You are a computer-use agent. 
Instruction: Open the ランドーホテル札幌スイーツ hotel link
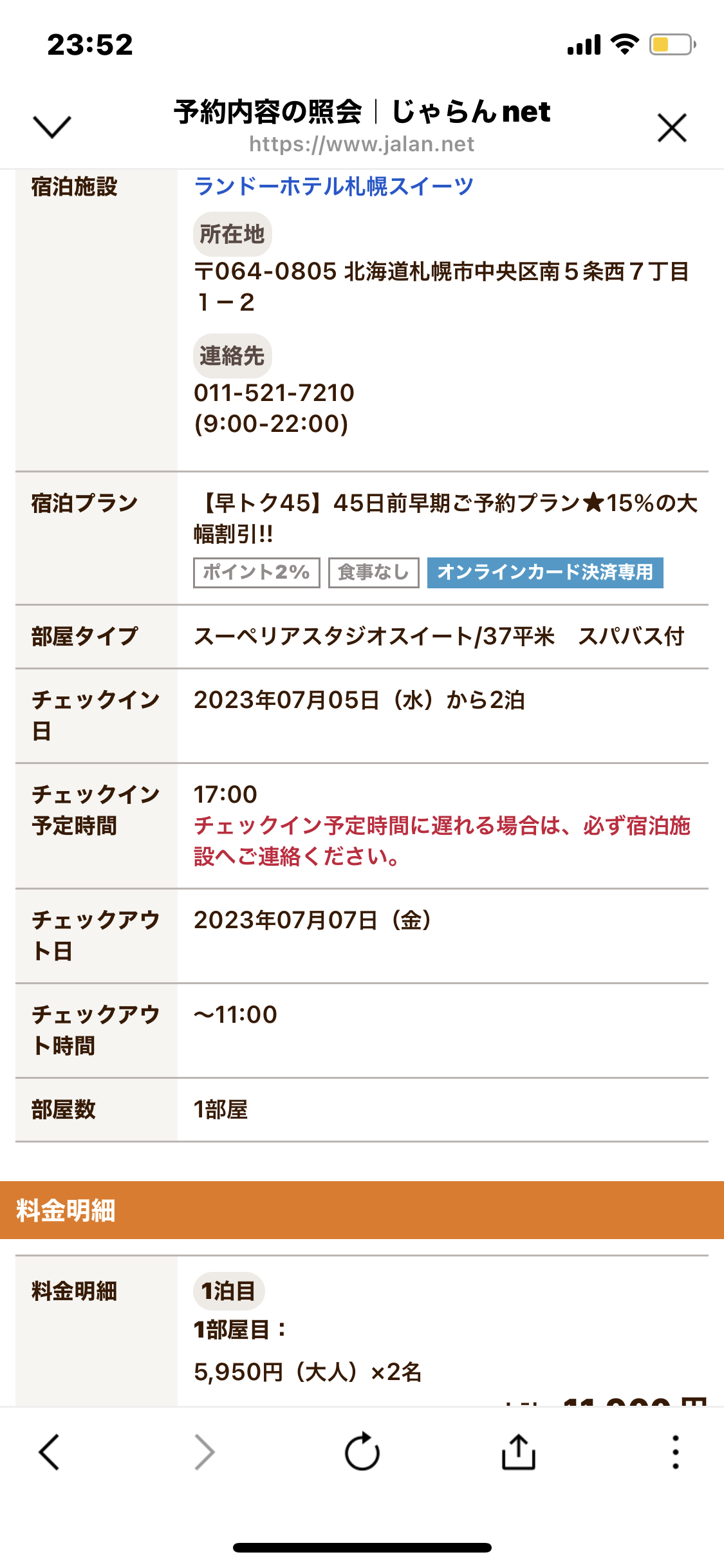[333, 186]
